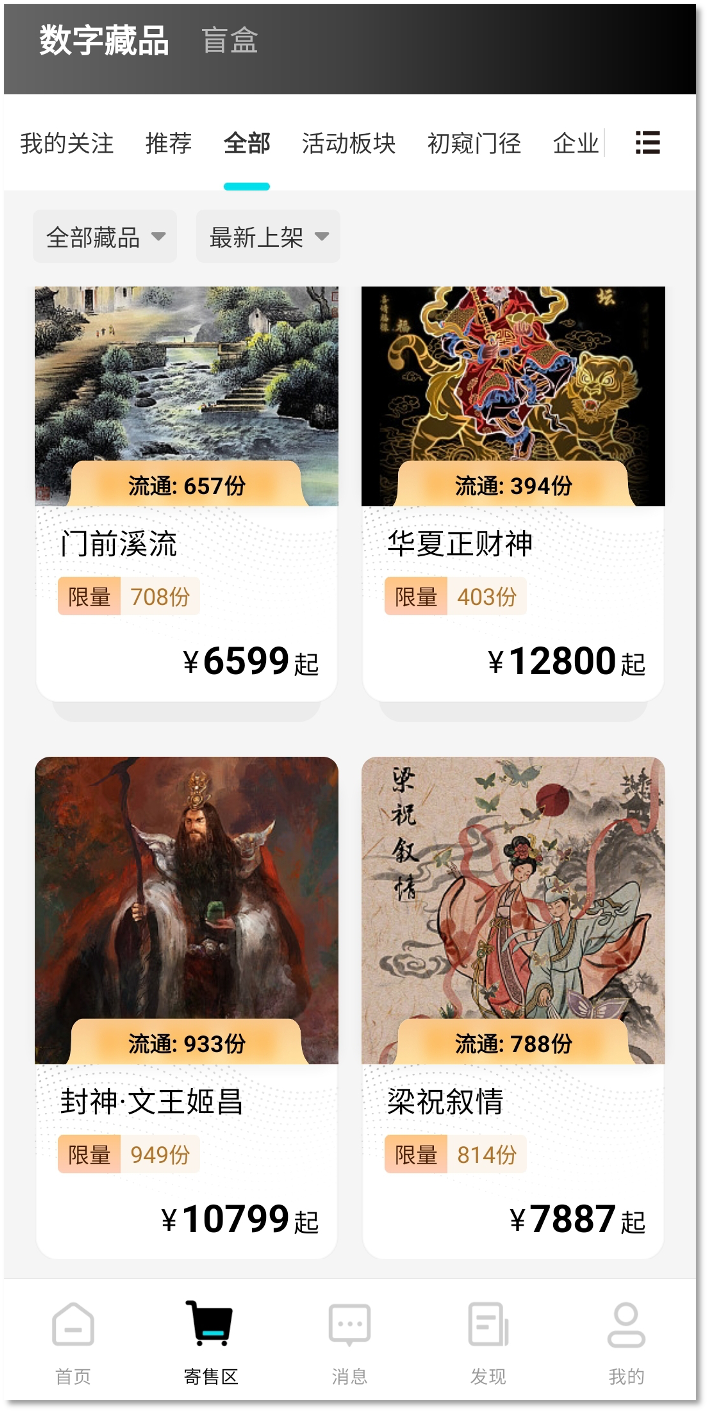Open the 消息 tab
Screen dimensions: 710x1414
pos(349,1342)
